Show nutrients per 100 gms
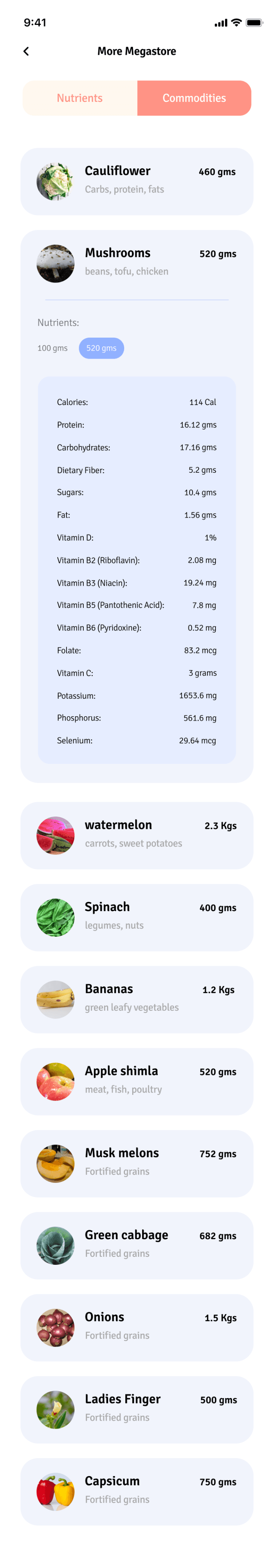Screen dimensions: 274x1568 (52, 348)
